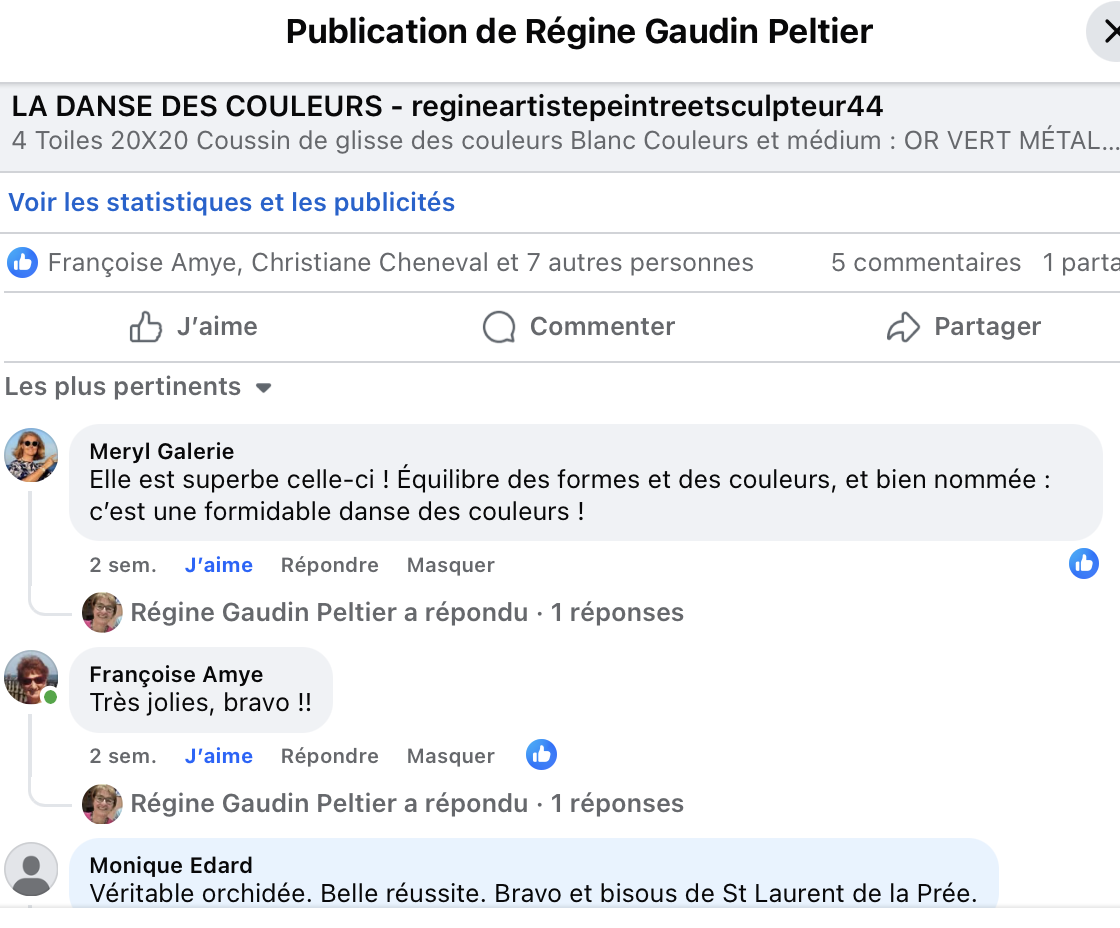Image resolution: width=1120 pixels, height=928 pixels.
Task: Close the publication dialog
Action: coord(1108,33)
